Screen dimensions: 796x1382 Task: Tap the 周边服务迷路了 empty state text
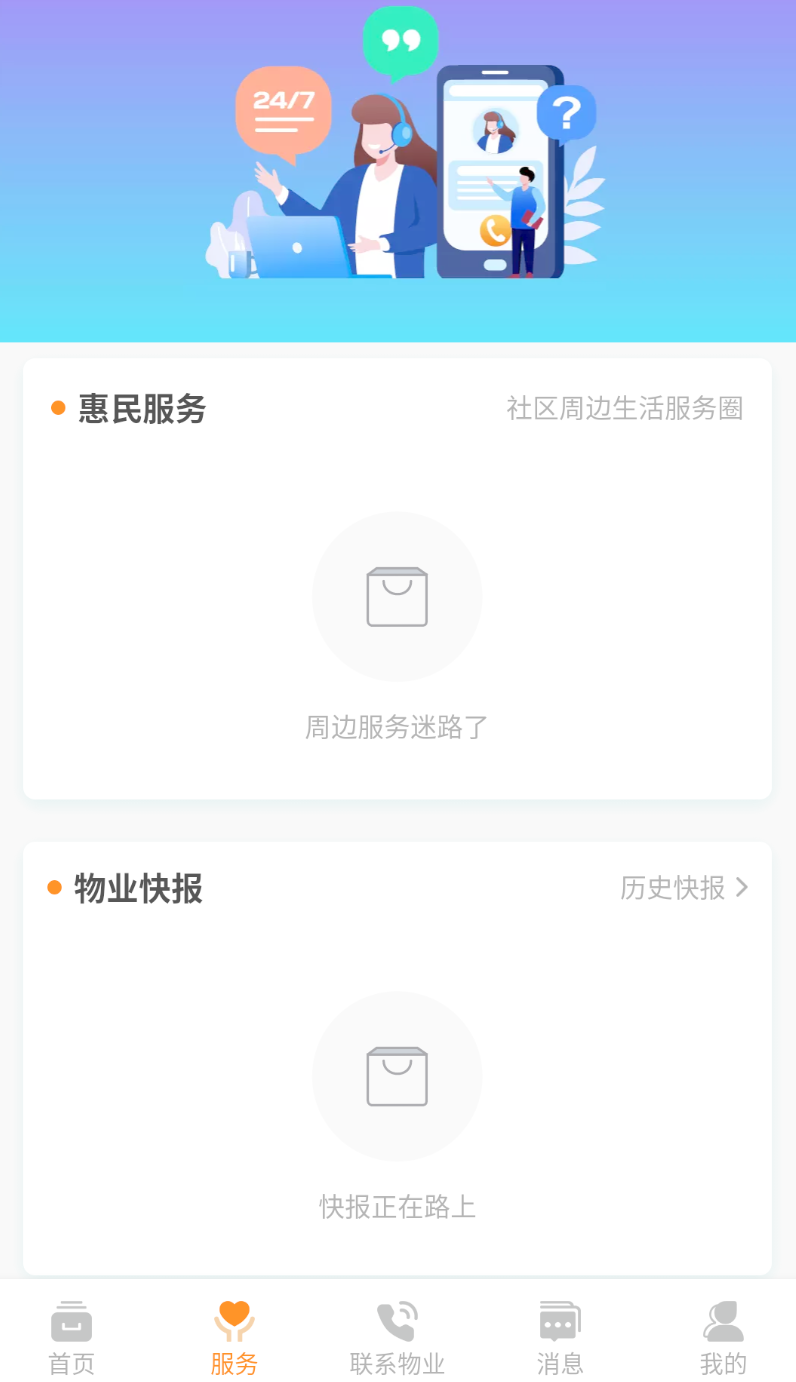pos(397,728)
